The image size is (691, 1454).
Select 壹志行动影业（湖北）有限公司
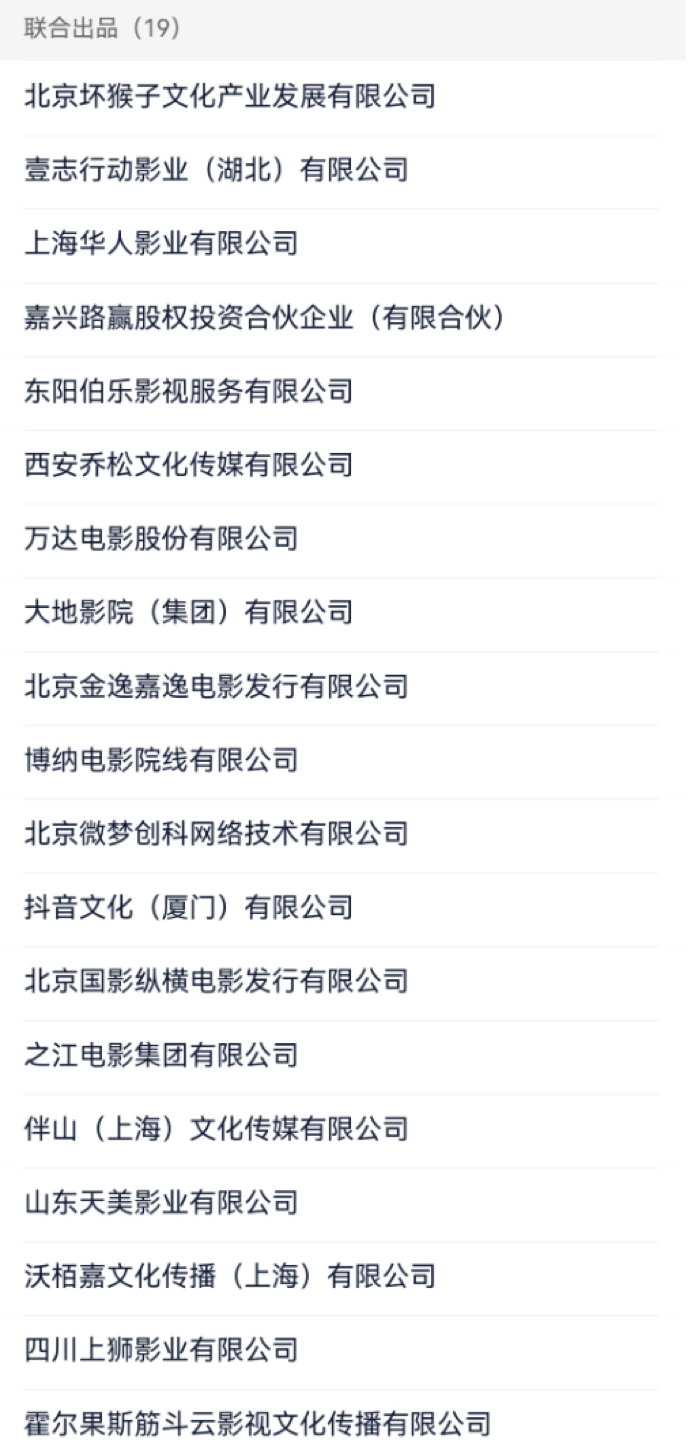pyautogui.click(x=216, y=170)
